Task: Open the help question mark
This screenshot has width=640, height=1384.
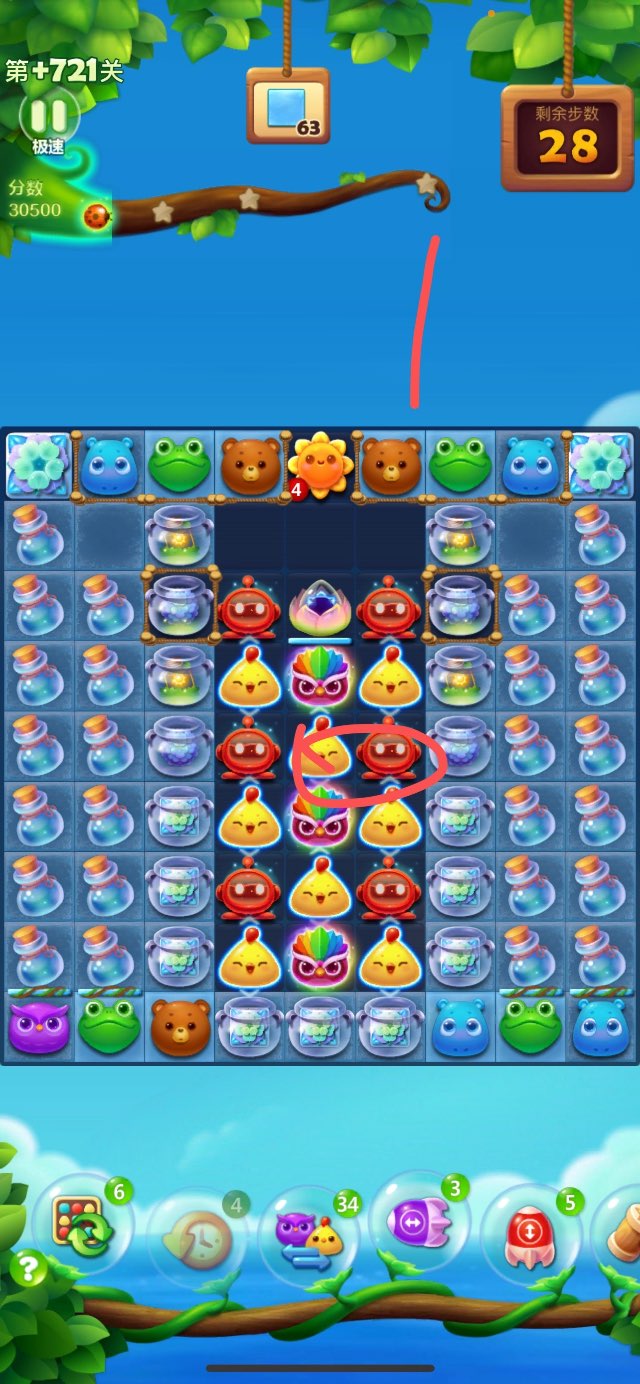Action: click(28, 1268)
